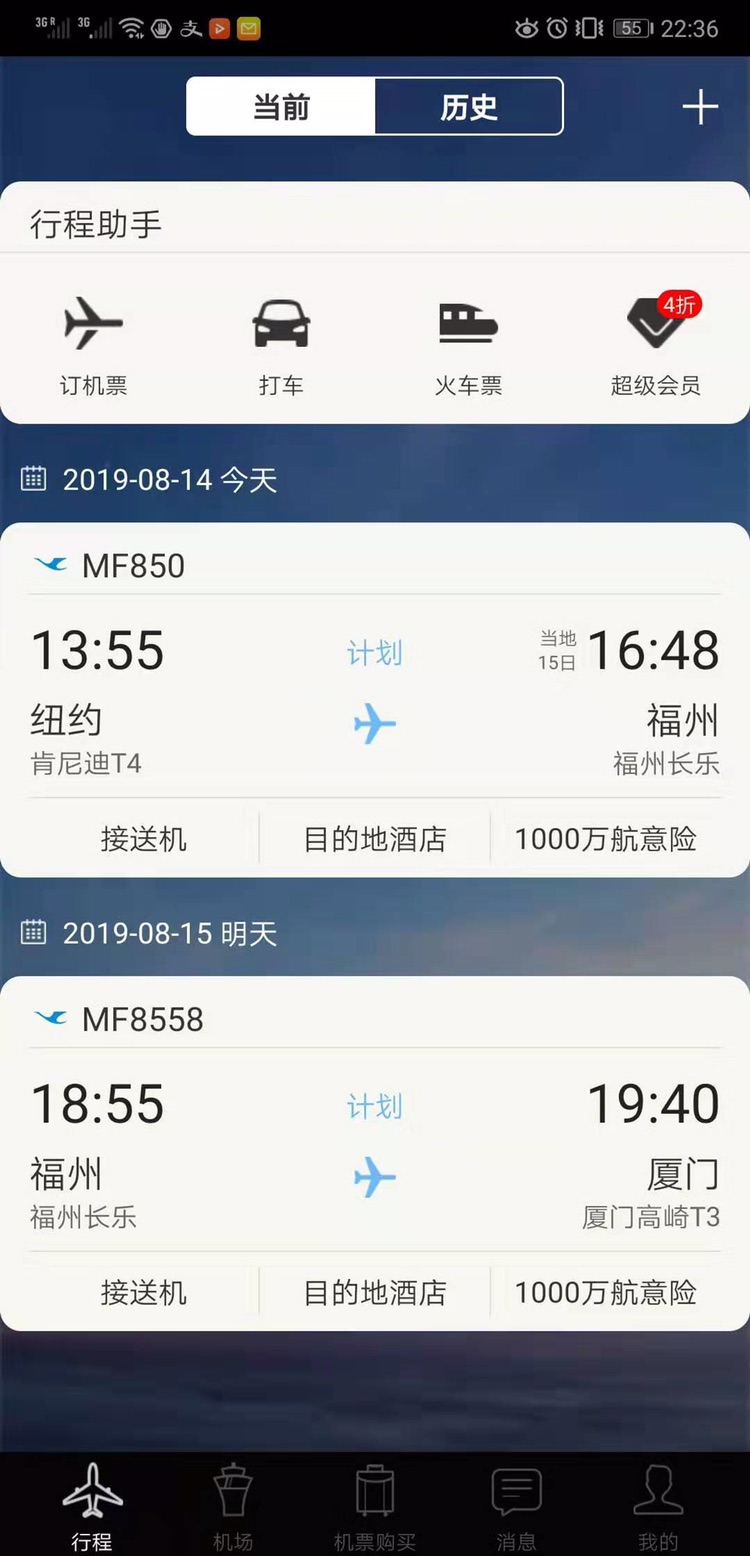Tap 1000万航意险 under flight MF850
The height and width of the screenshot is (1556, 750).
coord(606,838)
